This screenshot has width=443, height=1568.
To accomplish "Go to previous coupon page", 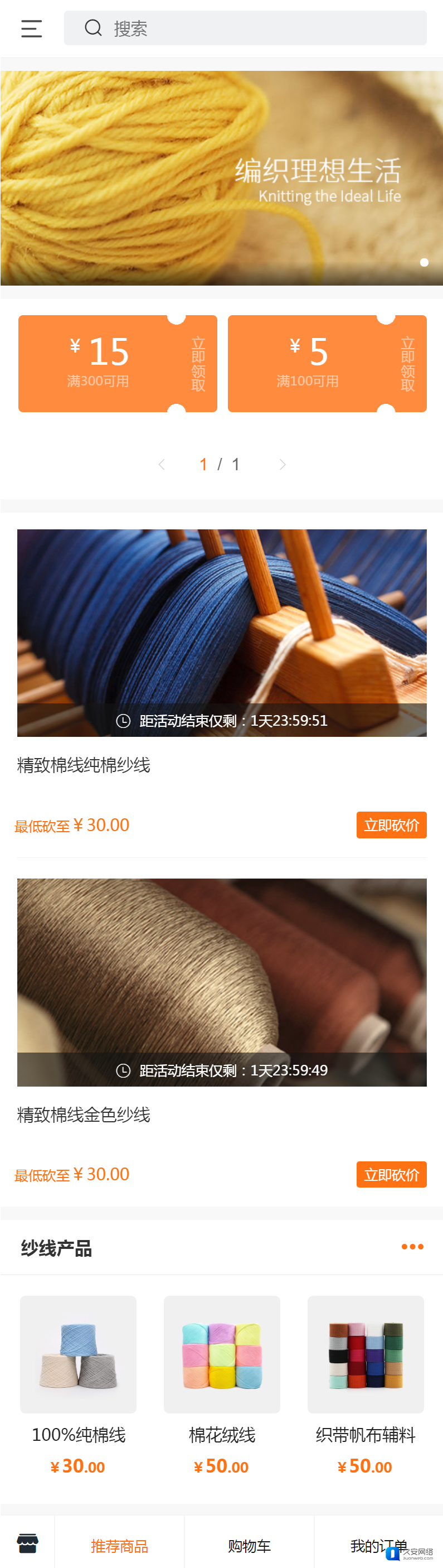I will pos(162,465).
